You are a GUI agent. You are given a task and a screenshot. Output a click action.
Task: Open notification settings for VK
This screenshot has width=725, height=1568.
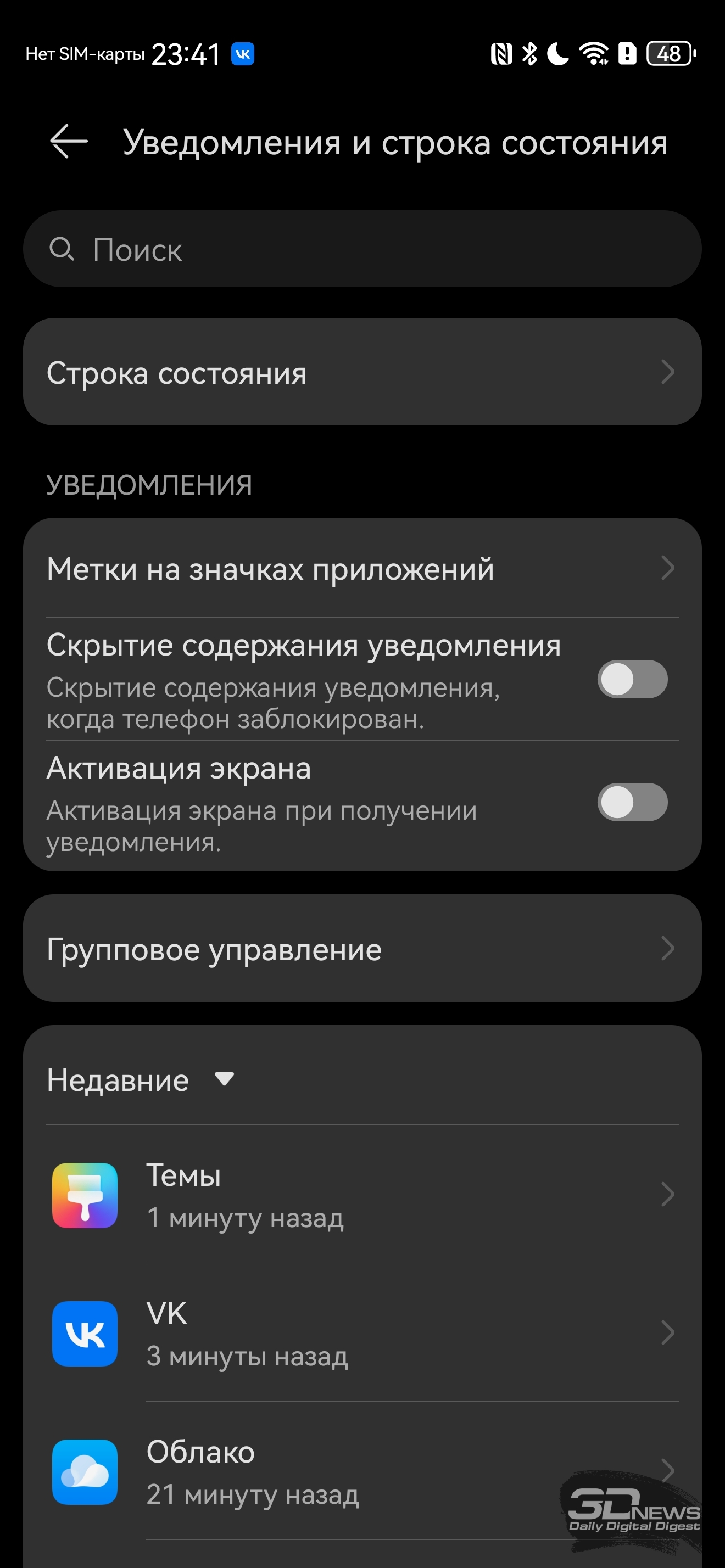tap(362, 1333)
